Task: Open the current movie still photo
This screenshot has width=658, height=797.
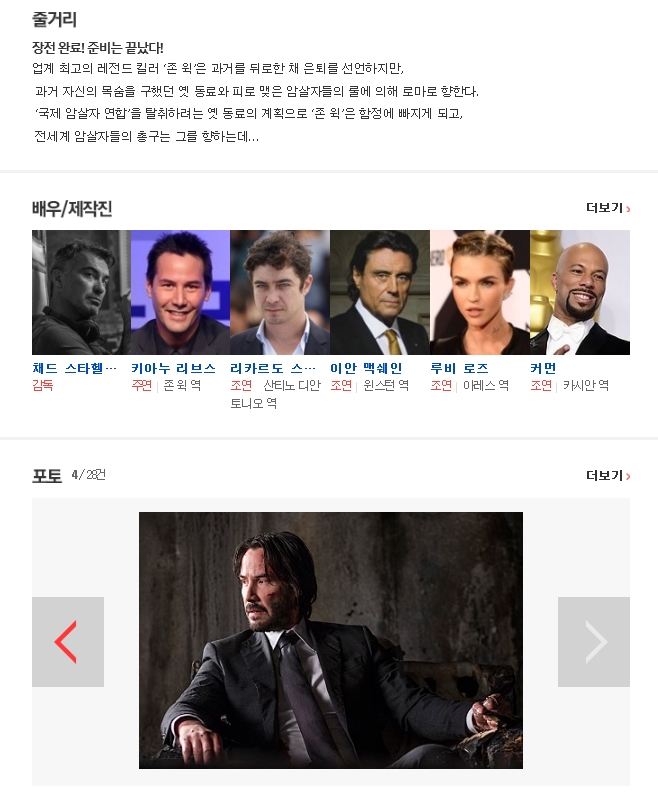Action: 330,640
